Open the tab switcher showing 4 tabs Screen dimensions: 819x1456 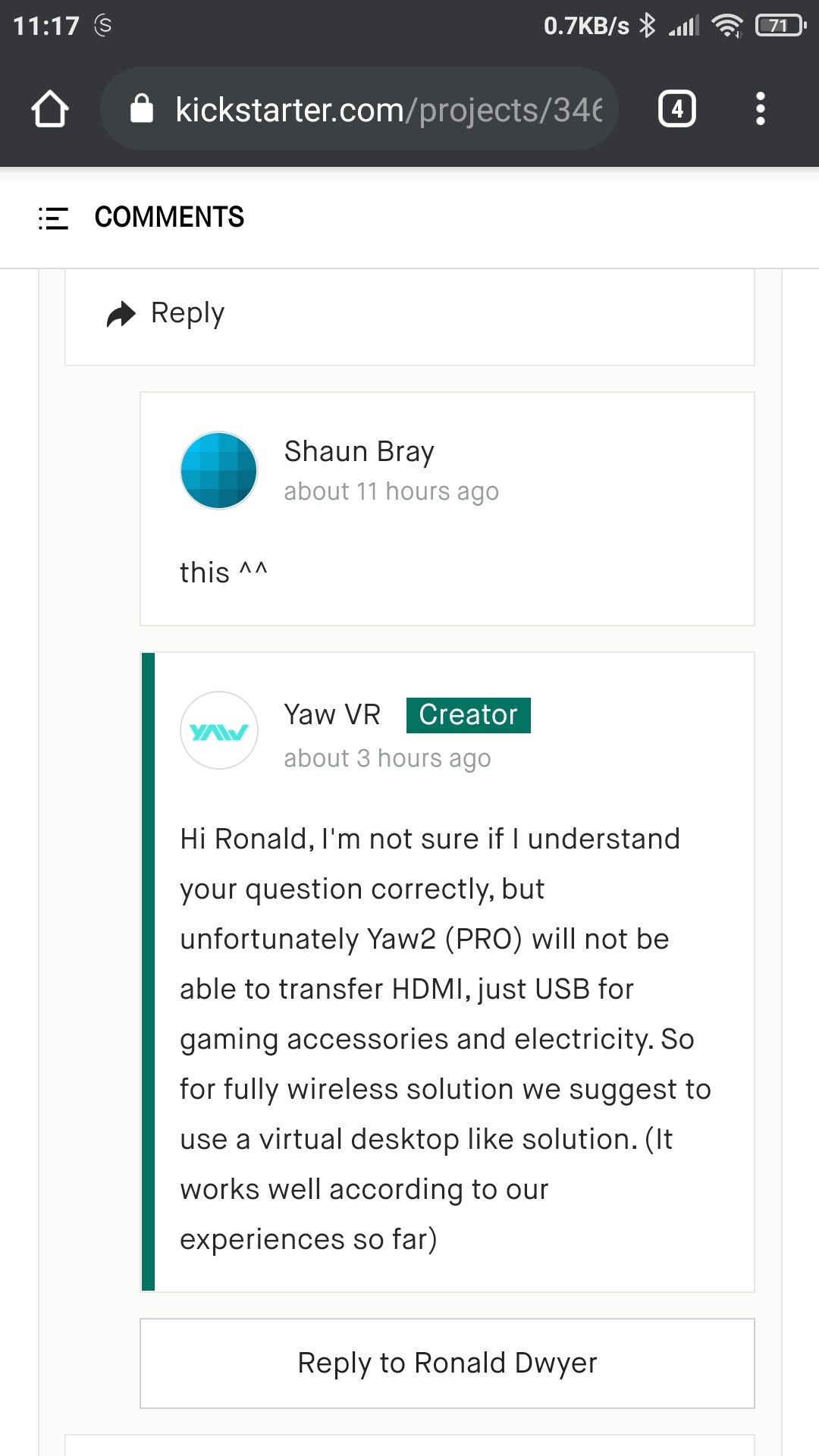pyautogui.click(x=676, y=109)
